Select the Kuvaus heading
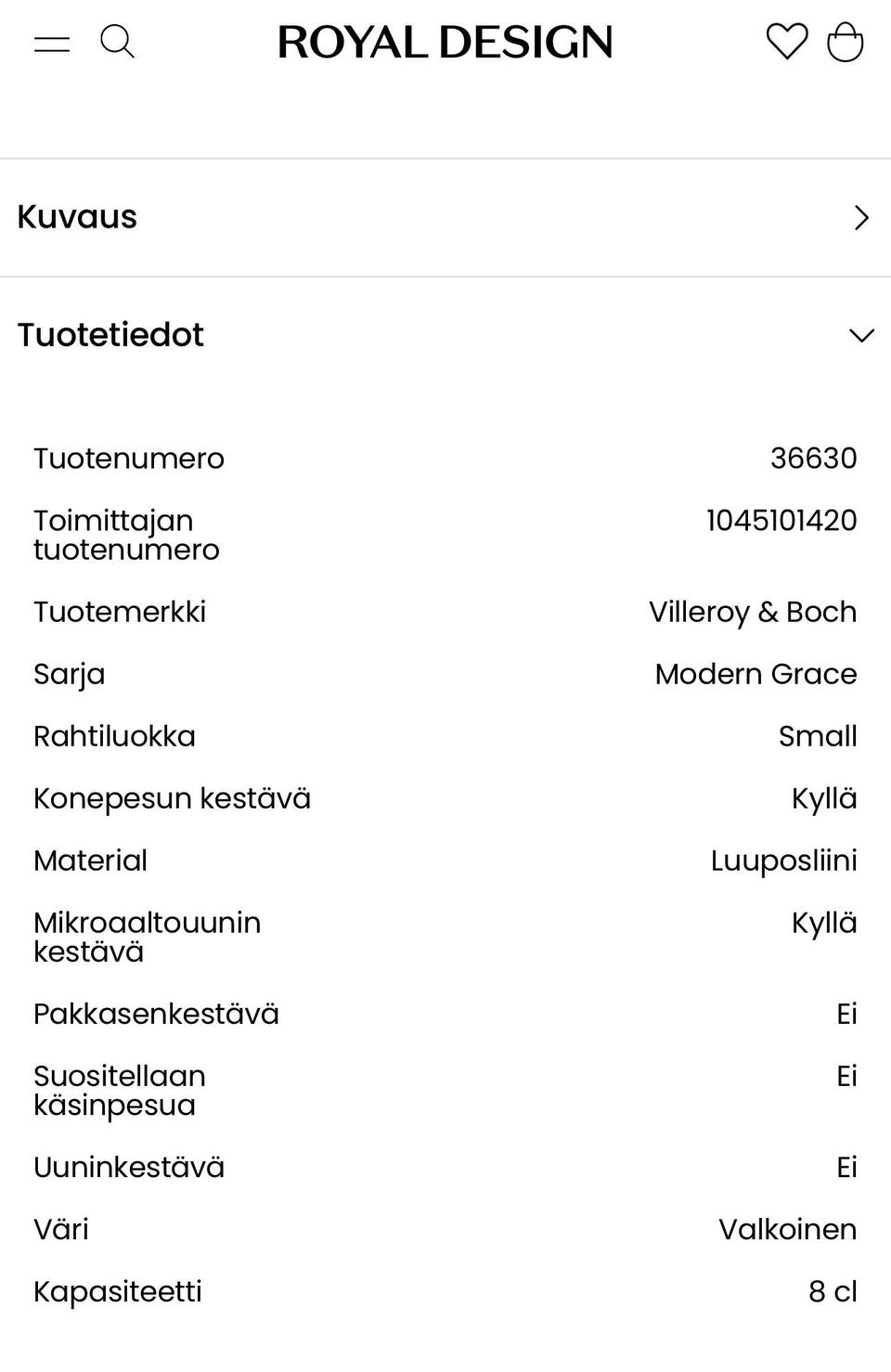 click(x=77, y=217)
